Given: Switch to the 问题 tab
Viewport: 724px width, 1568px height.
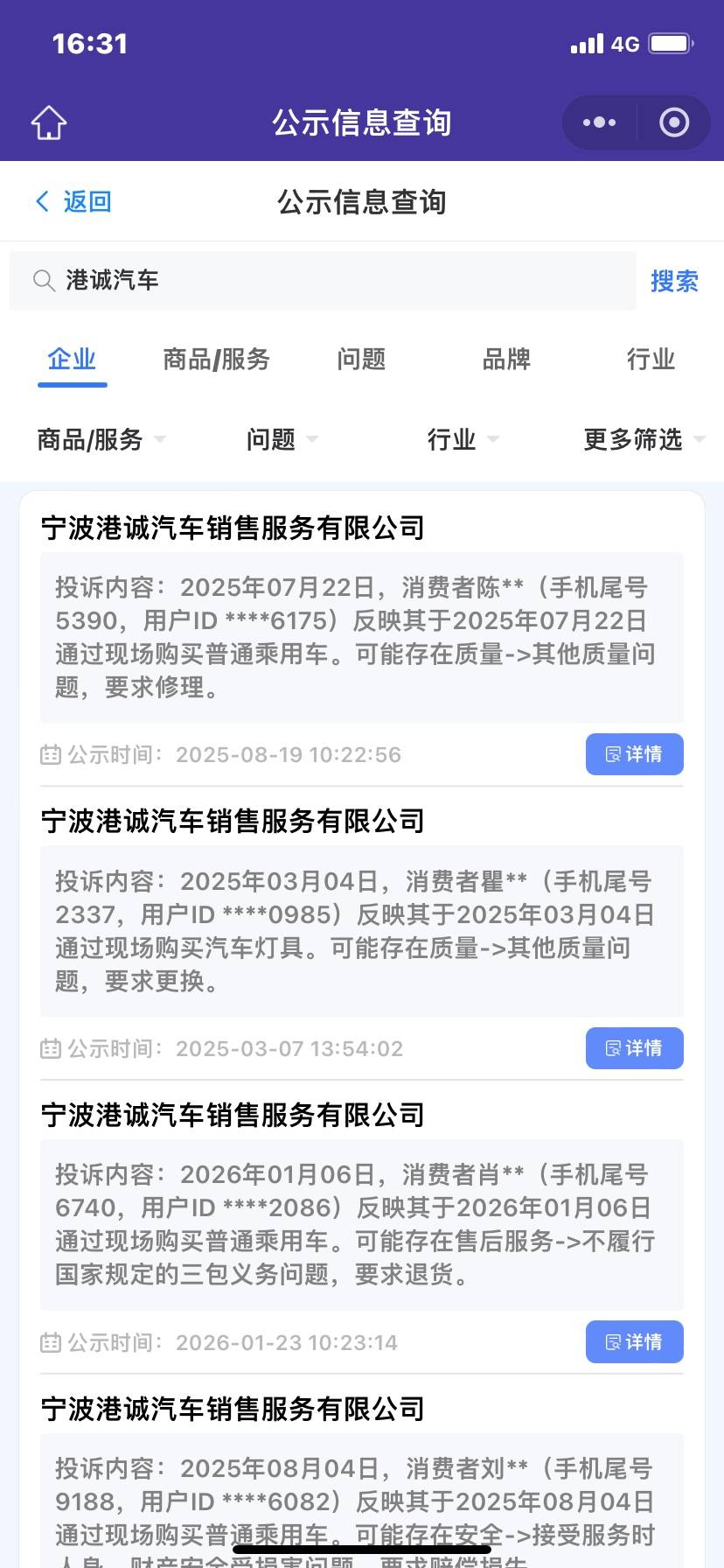Looking at the screenshot, I should pyautogui.click(x=361, y=359).
